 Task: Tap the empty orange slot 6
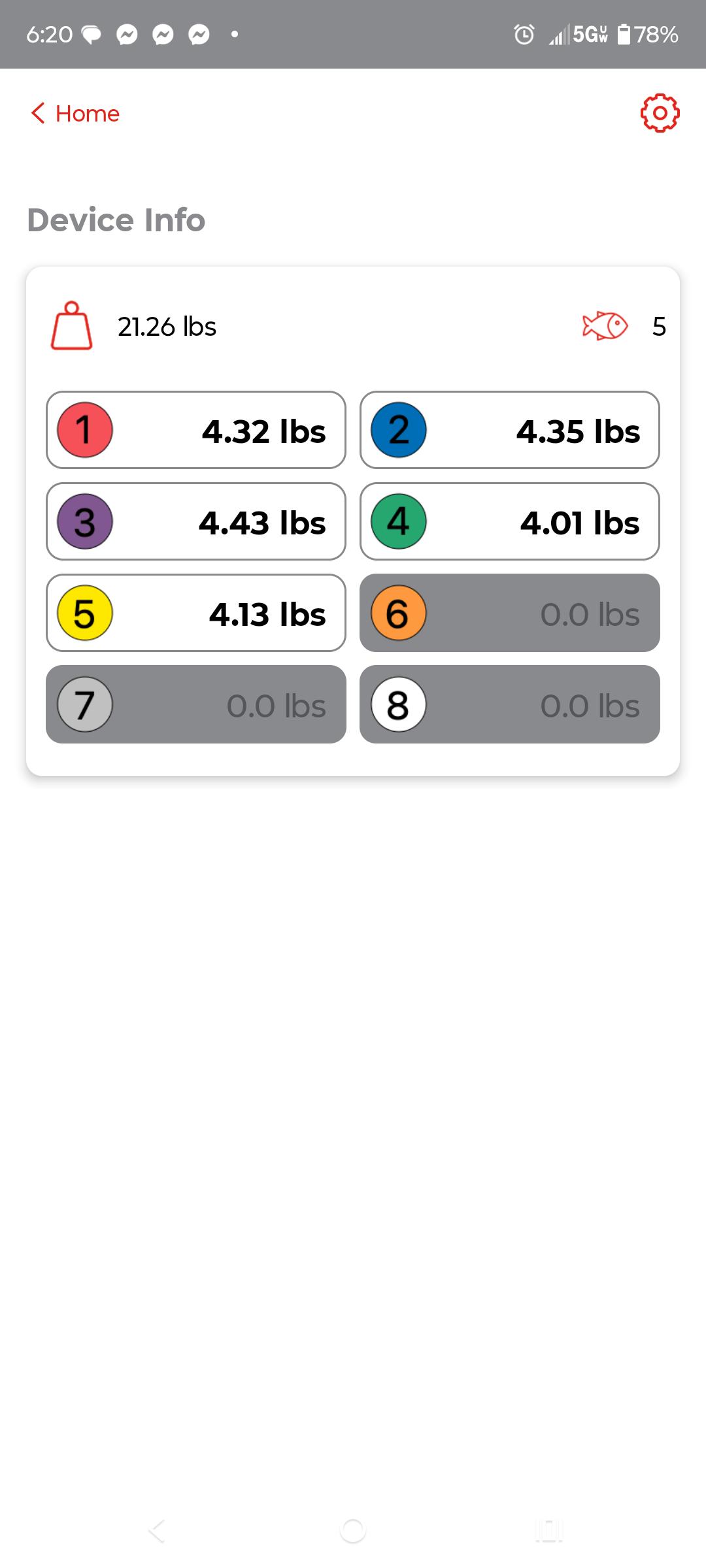(509, 613)
